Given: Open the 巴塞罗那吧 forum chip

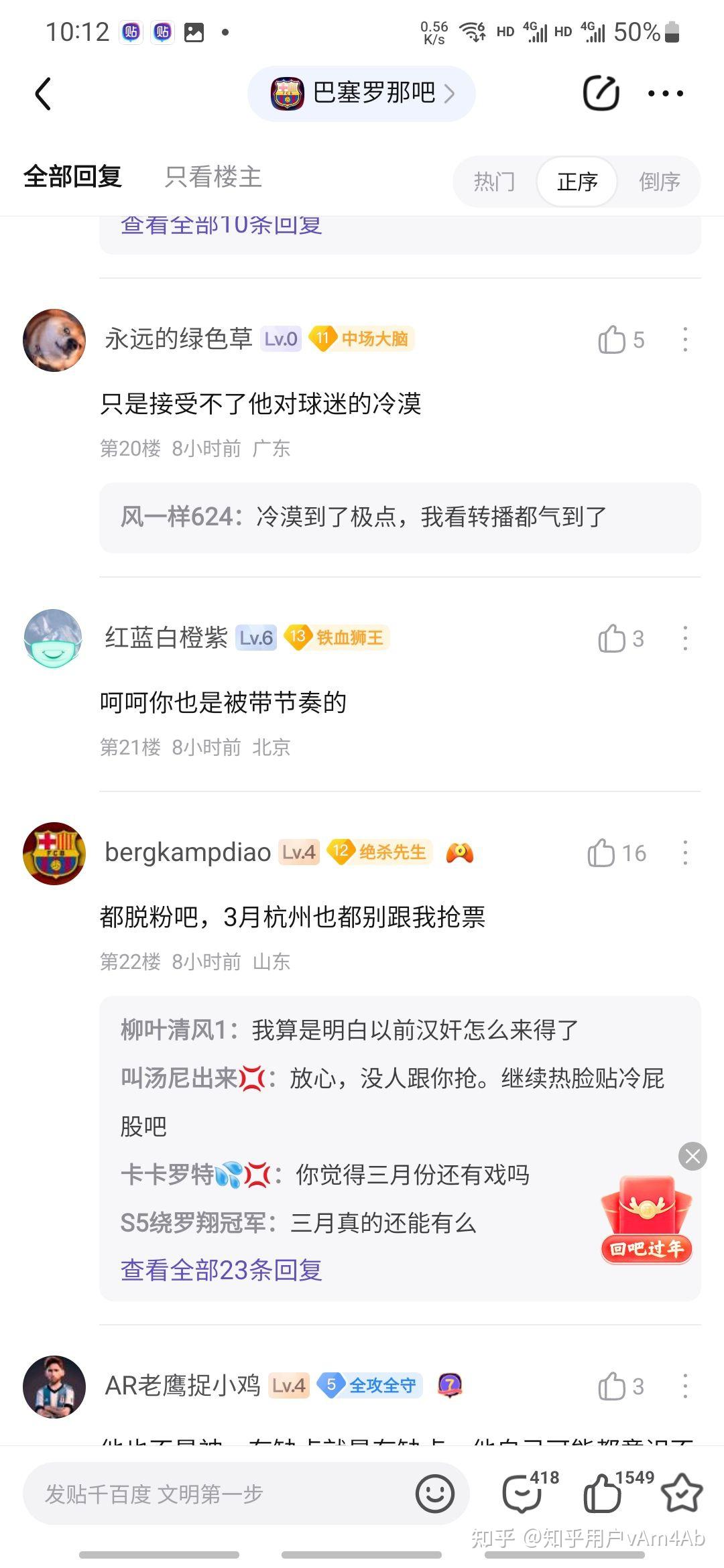Looking at the screenshot, I should click(361, 93).
